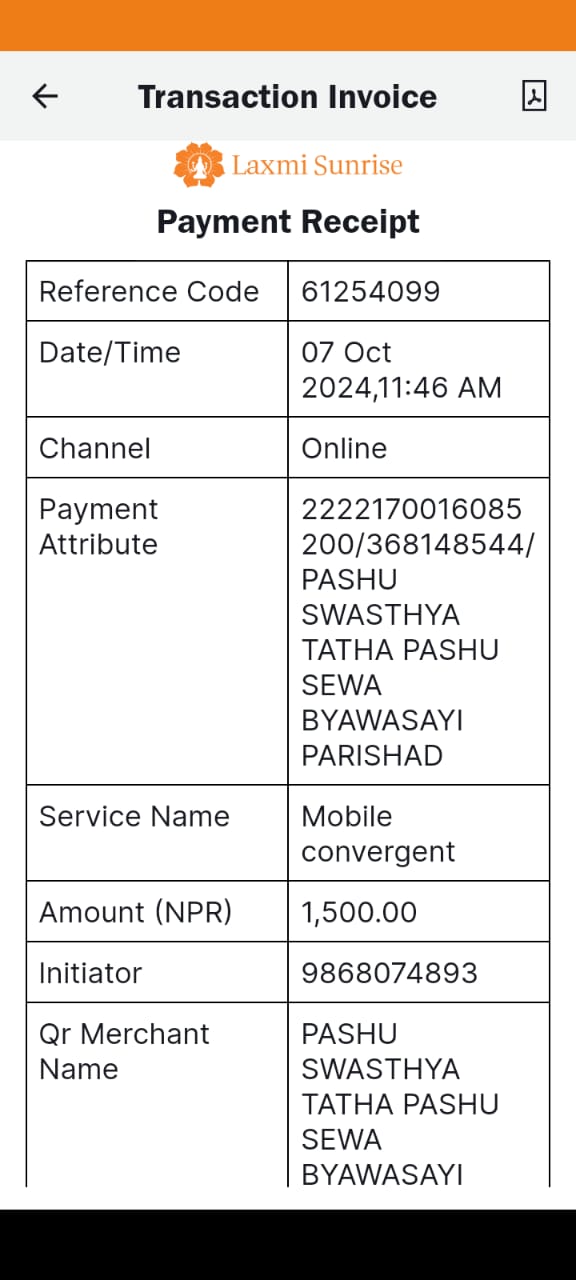
Task: Go back from Transaction Invoice
Action: pos(45,96)
